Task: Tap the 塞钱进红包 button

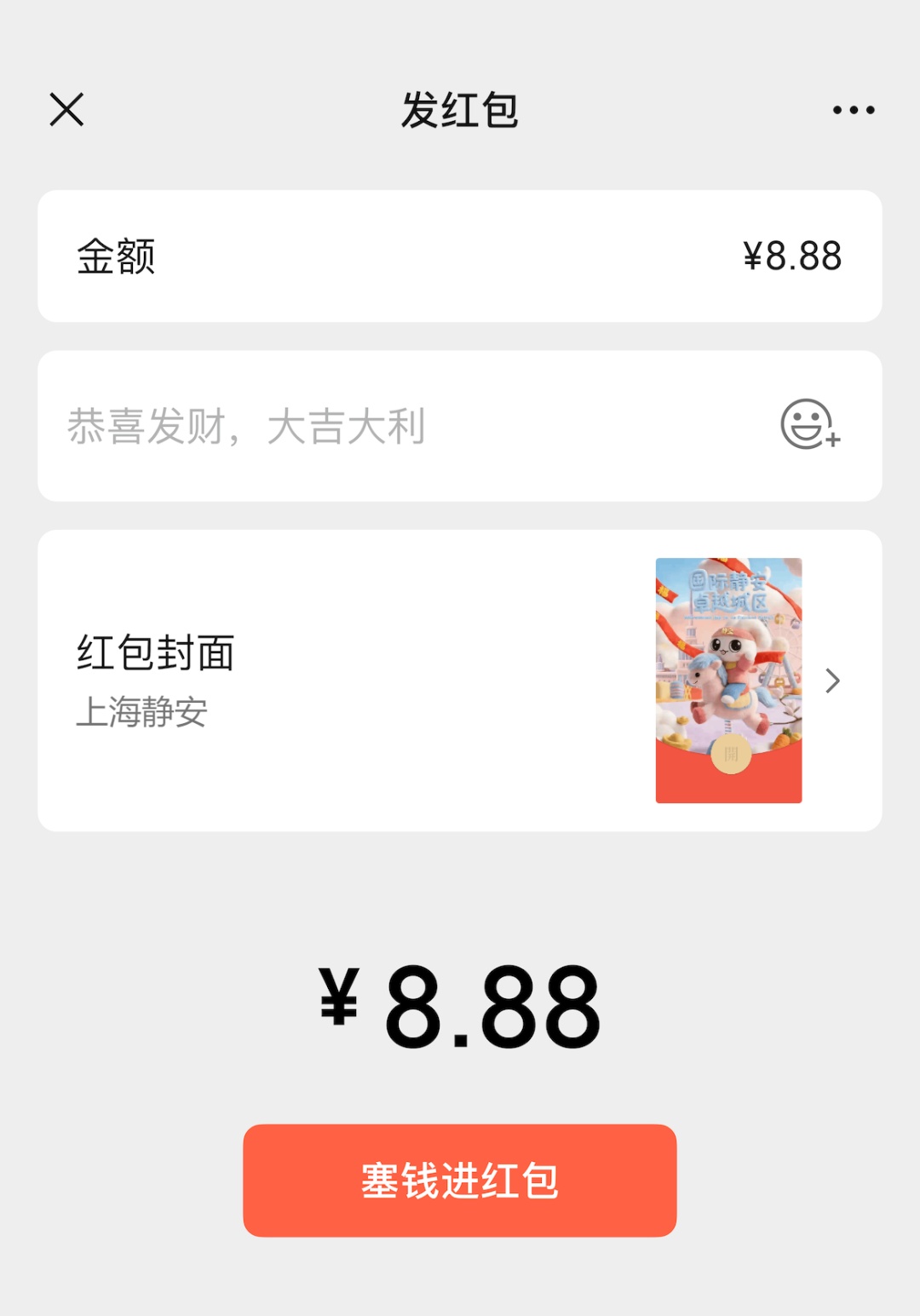Action: click(x=460, y=1181)
